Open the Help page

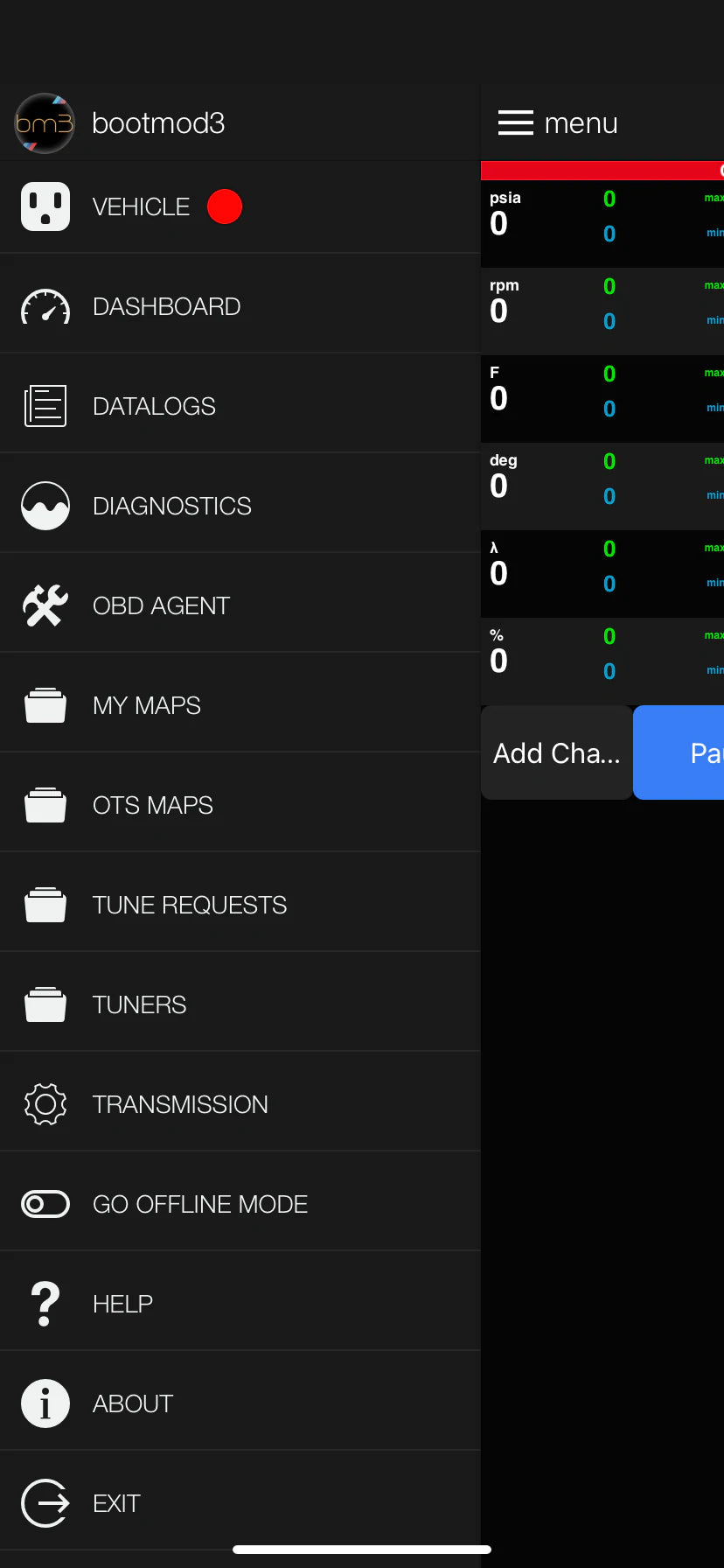pos(122,1305)
